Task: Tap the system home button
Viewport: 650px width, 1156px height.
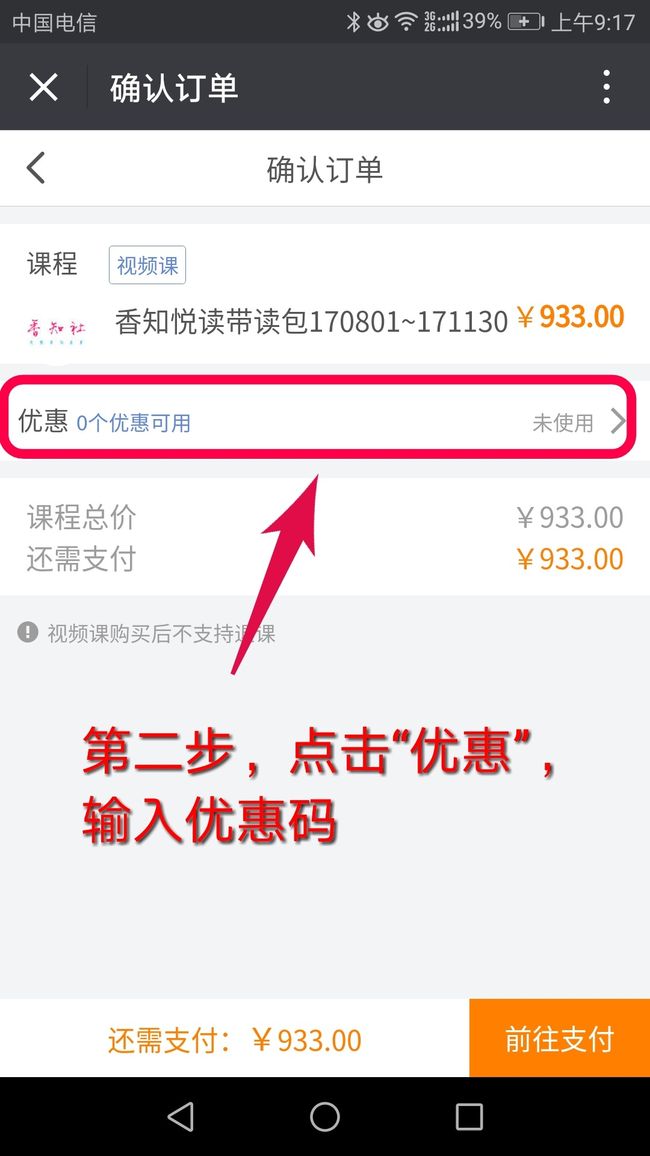Action: (325, 1117)
